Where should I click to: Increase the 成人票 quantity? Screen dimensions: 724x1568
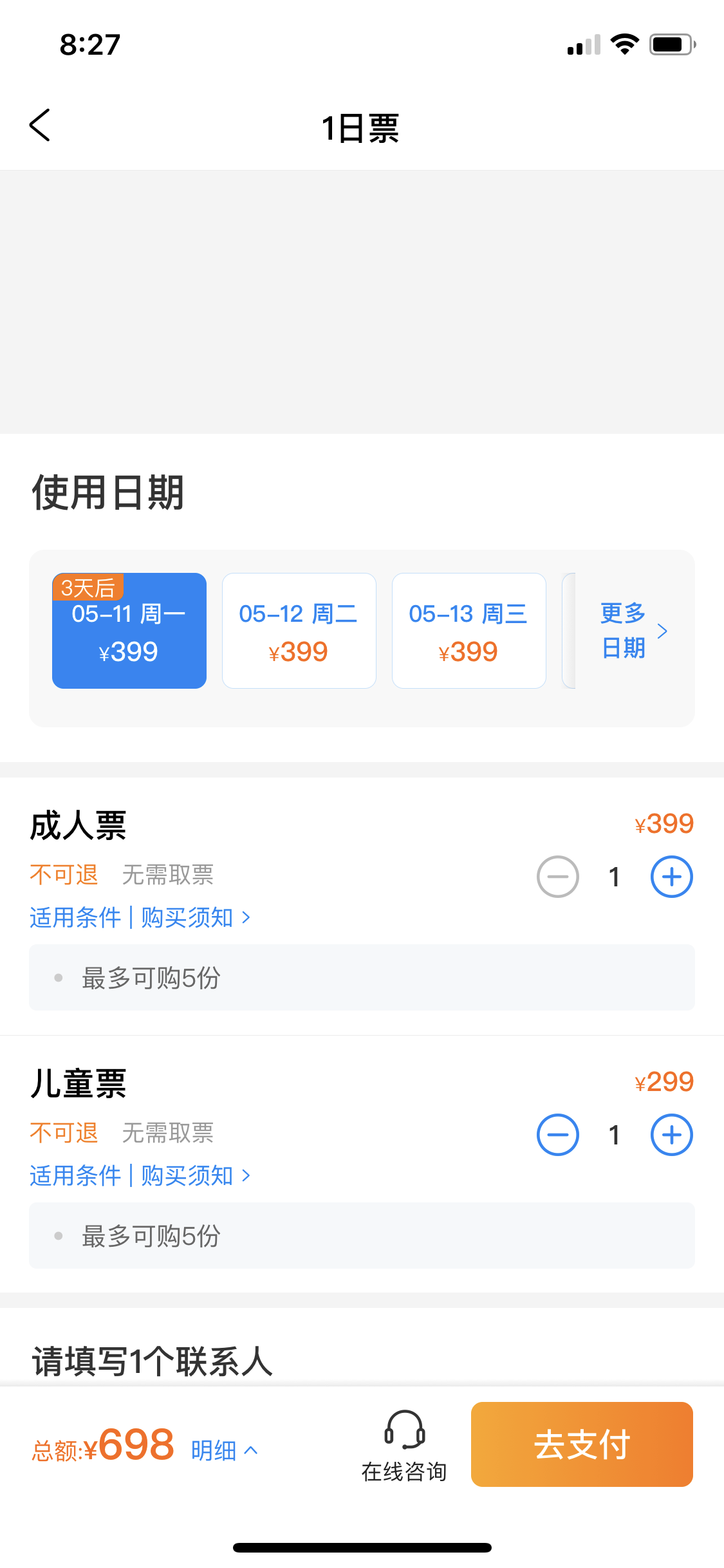pos(672,877)
